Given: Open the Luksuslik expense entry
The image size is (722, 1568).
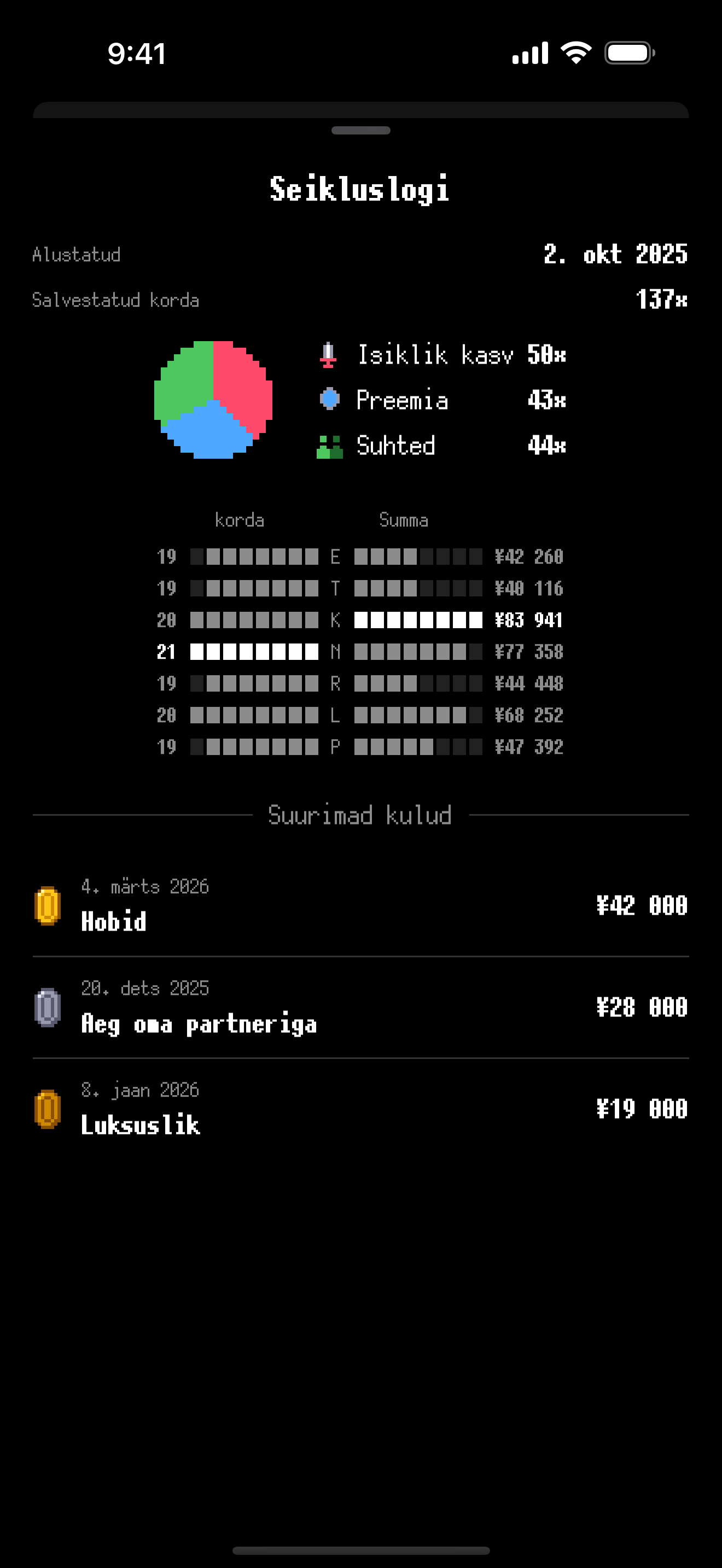Looking at the screenshot, I should (360, 1109).
